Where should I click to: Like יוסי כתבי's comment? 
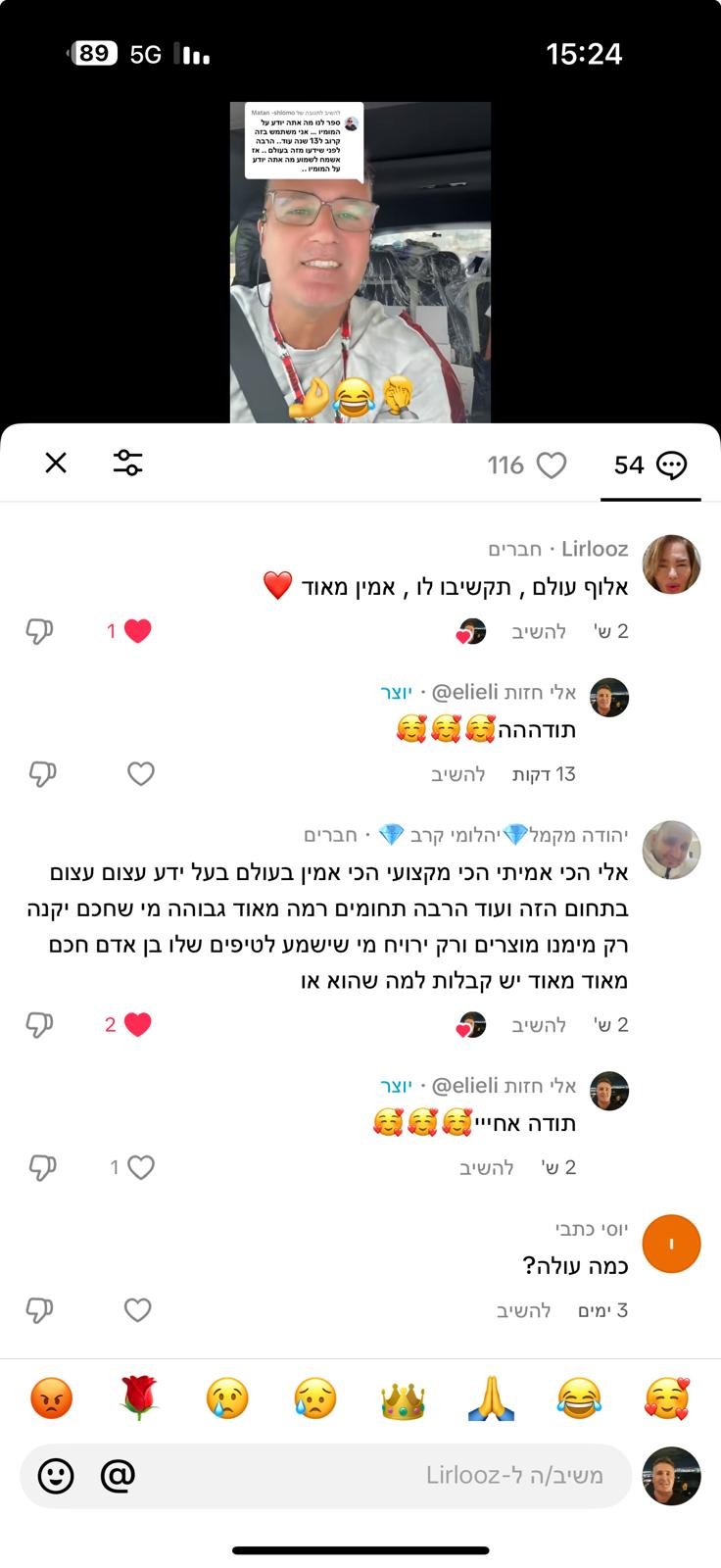click(138, 1310)
